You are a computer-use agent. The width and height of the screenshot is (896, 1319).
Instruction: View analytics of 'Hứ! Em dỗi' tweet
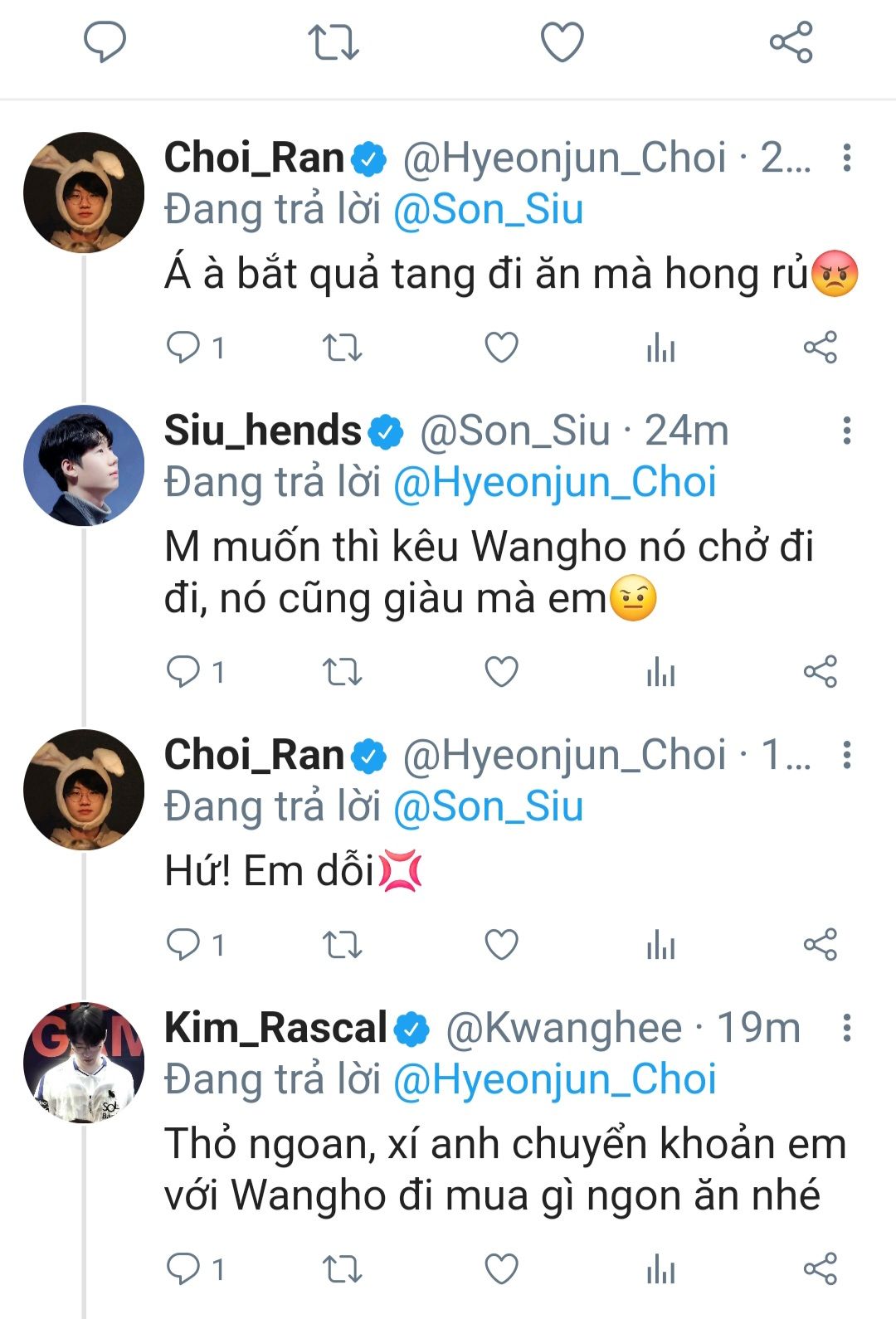pyautogui.click(x=660, y=944)
